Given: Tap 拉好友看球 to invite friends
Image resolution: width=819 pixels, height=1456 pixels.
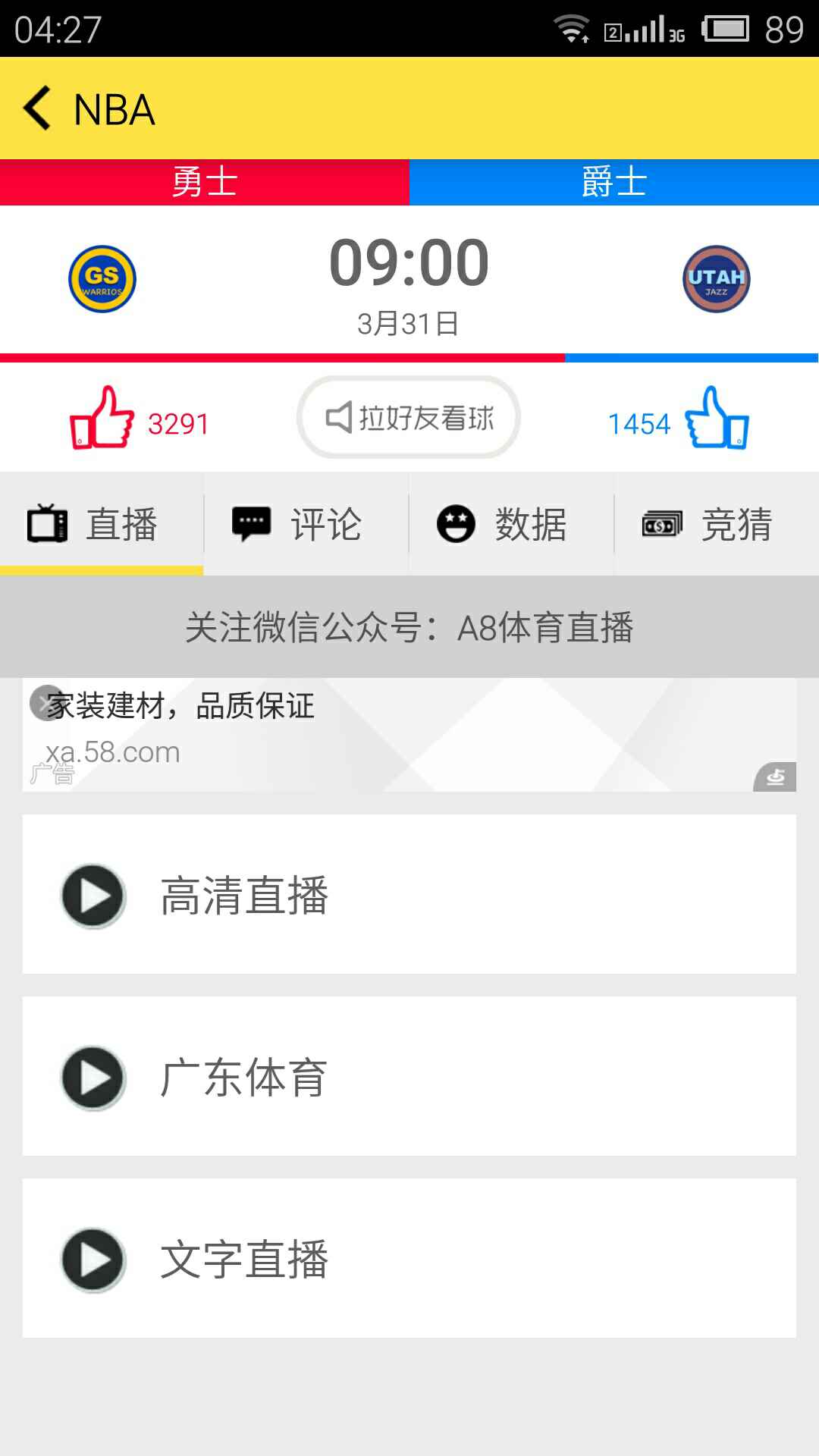Looking at the screenshot, I should click(409, 418).
